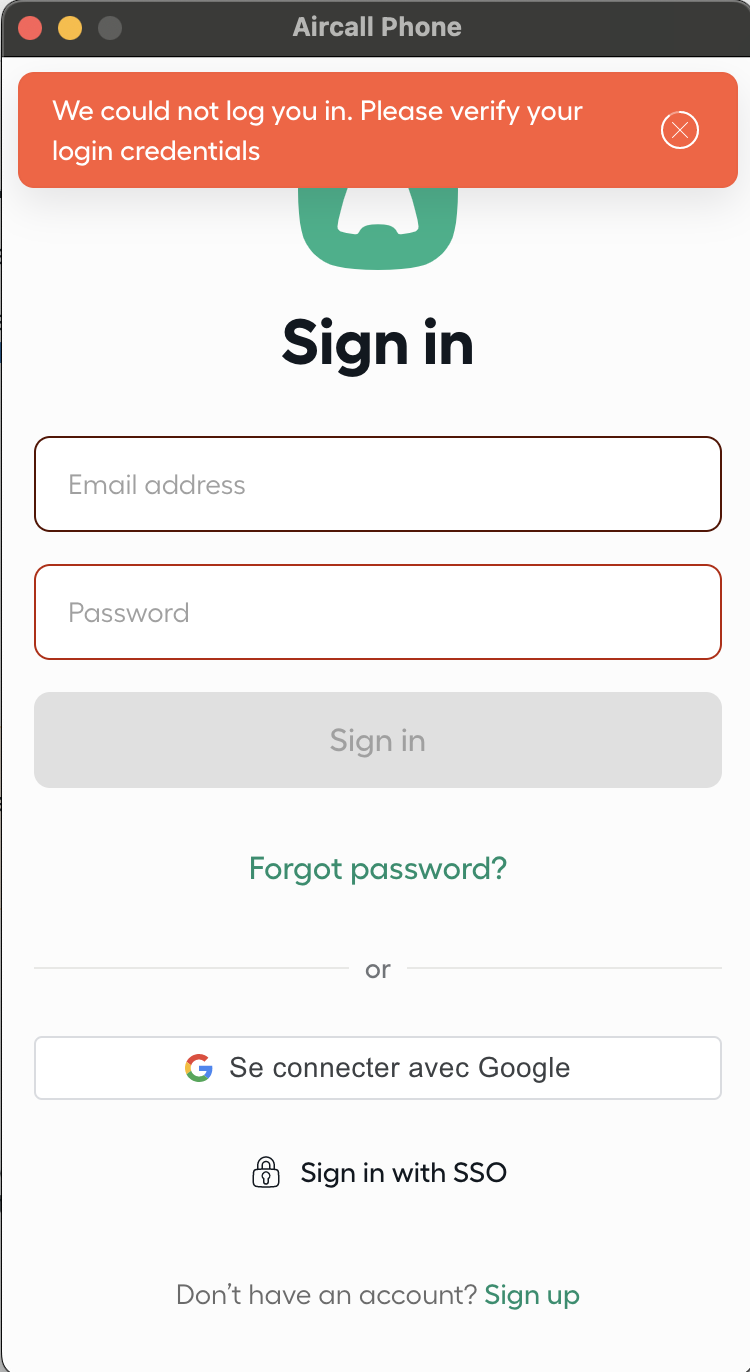Choose Se connecter avec Google
The width and height of the screenshot is (750, 1372).
[x=378, y=1068]
